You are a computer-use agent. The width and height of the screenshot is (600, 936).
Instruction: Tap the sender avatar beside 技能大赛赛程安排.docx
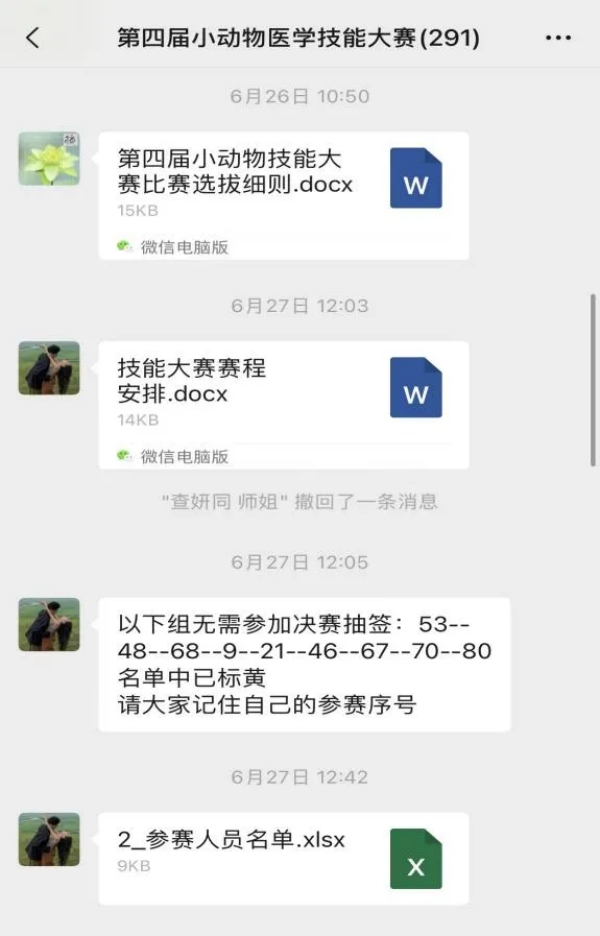pos(49,367)
